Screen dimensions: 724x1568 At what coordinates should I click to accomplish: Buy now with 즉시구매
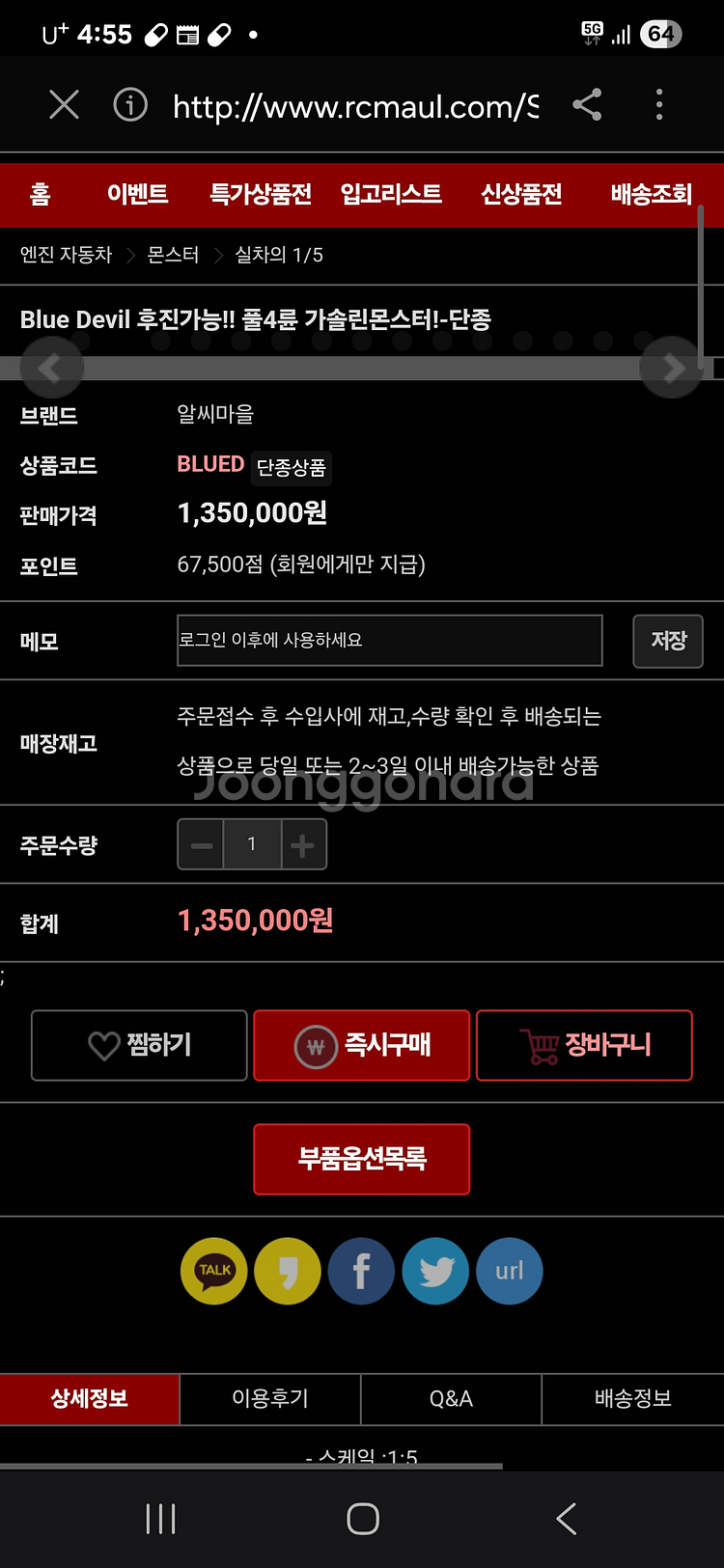(x=361, y=1045)
